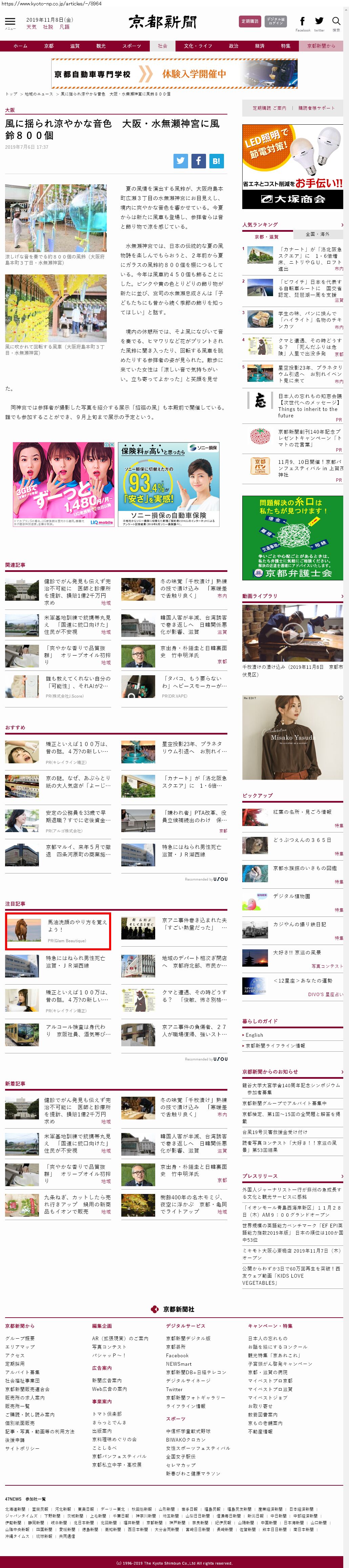The height and width of the screenshot is (1568, 349).
Task: Visit the Facebook page from header
Action: [x=302, y=22]
